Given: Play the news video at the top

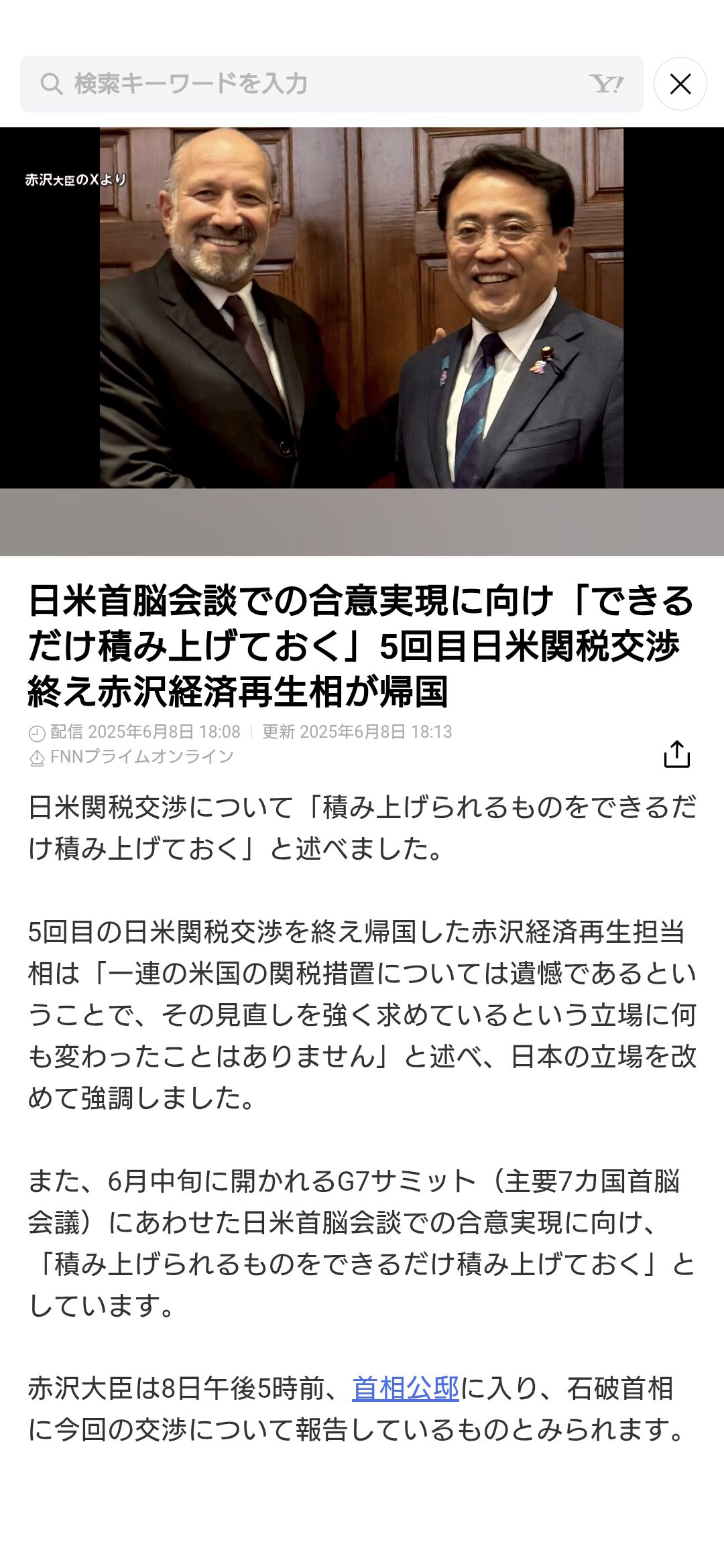Looking at the screenshot, I should tap(362, 308).
